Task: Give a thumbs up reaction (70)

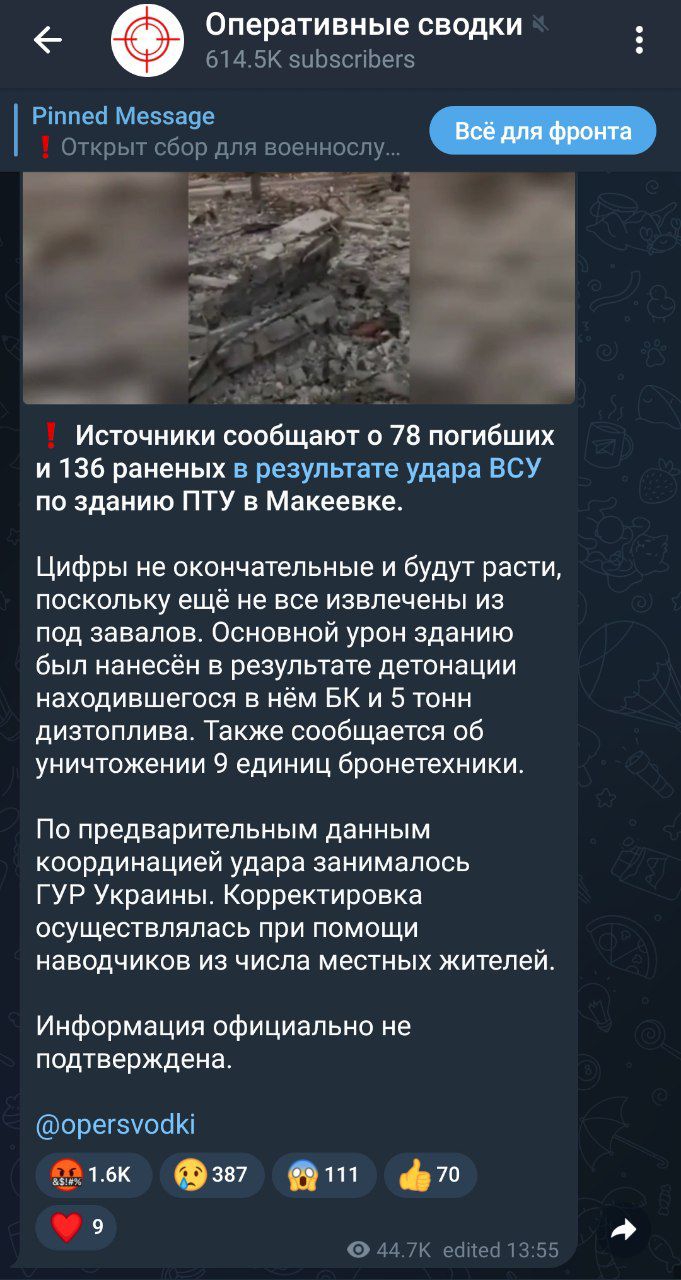Action: (430, 1175)
